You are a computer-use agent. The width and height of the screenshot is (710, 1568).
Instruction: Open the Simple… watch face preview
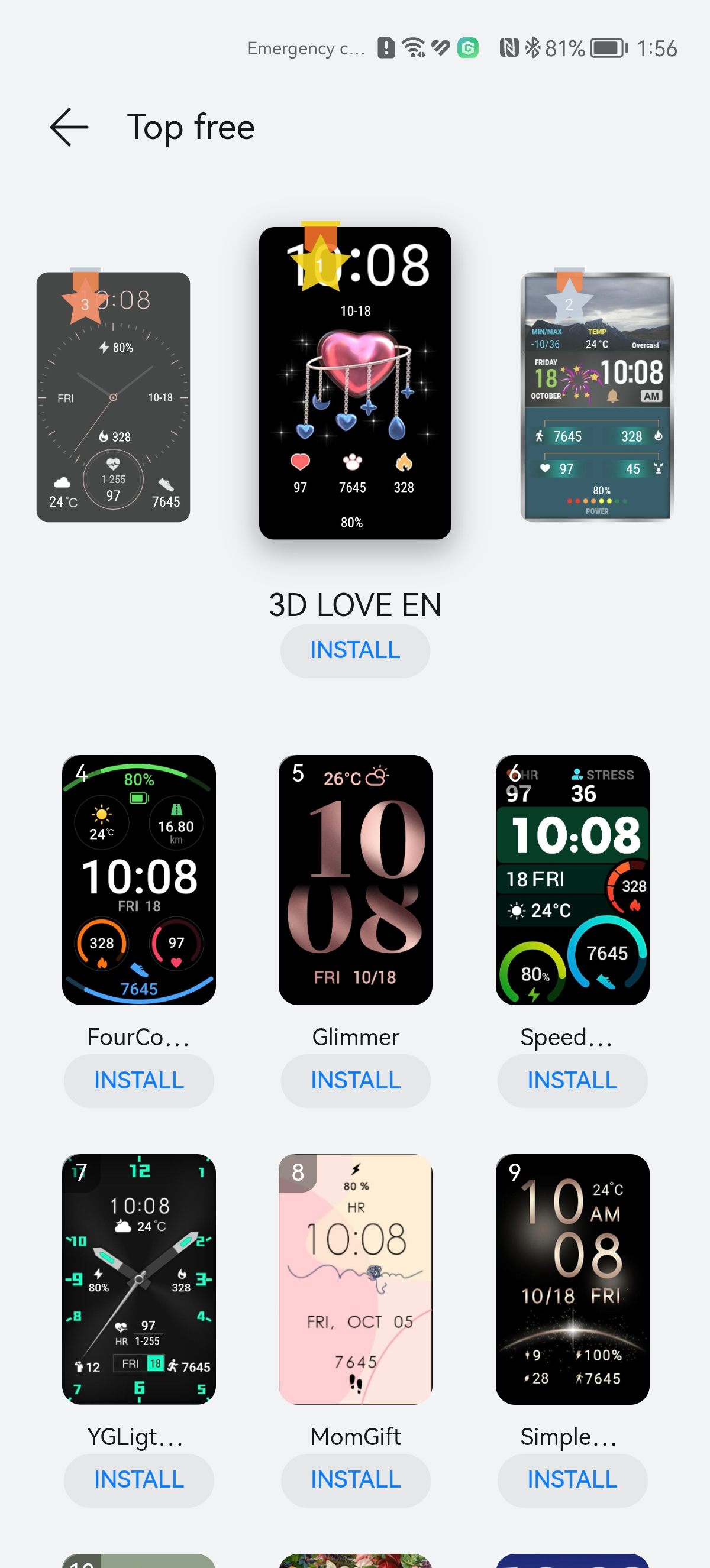coord(572,1279)
